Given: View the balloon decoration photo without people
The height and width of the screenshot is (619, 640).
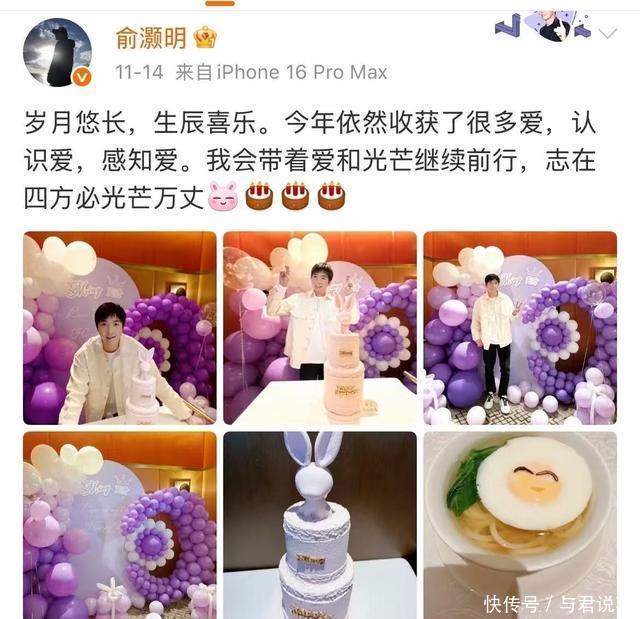Looking at the screenshot, I should coord(119,524).
